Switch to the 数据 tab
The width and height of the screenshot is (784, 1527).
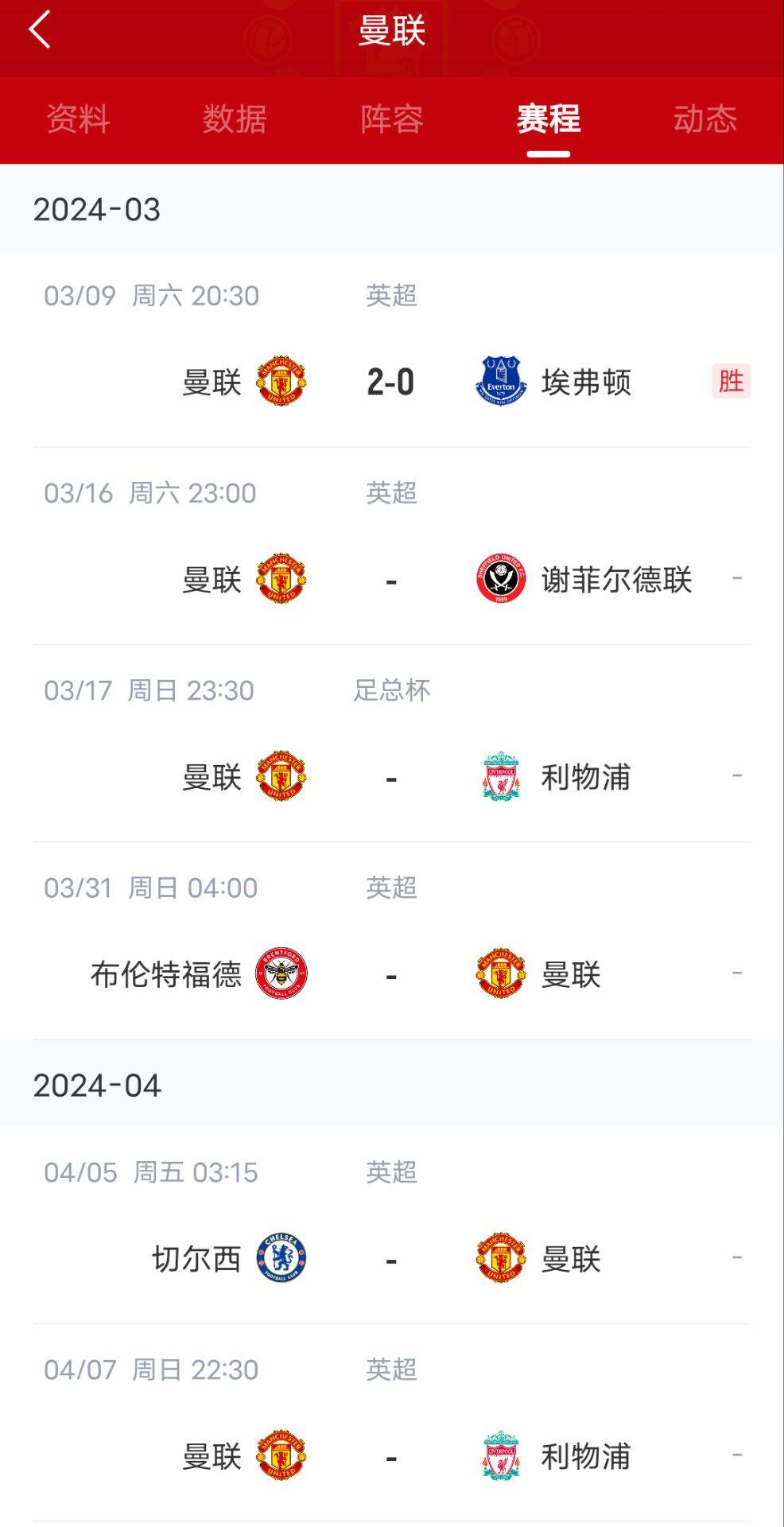click(x=235, y=119)
